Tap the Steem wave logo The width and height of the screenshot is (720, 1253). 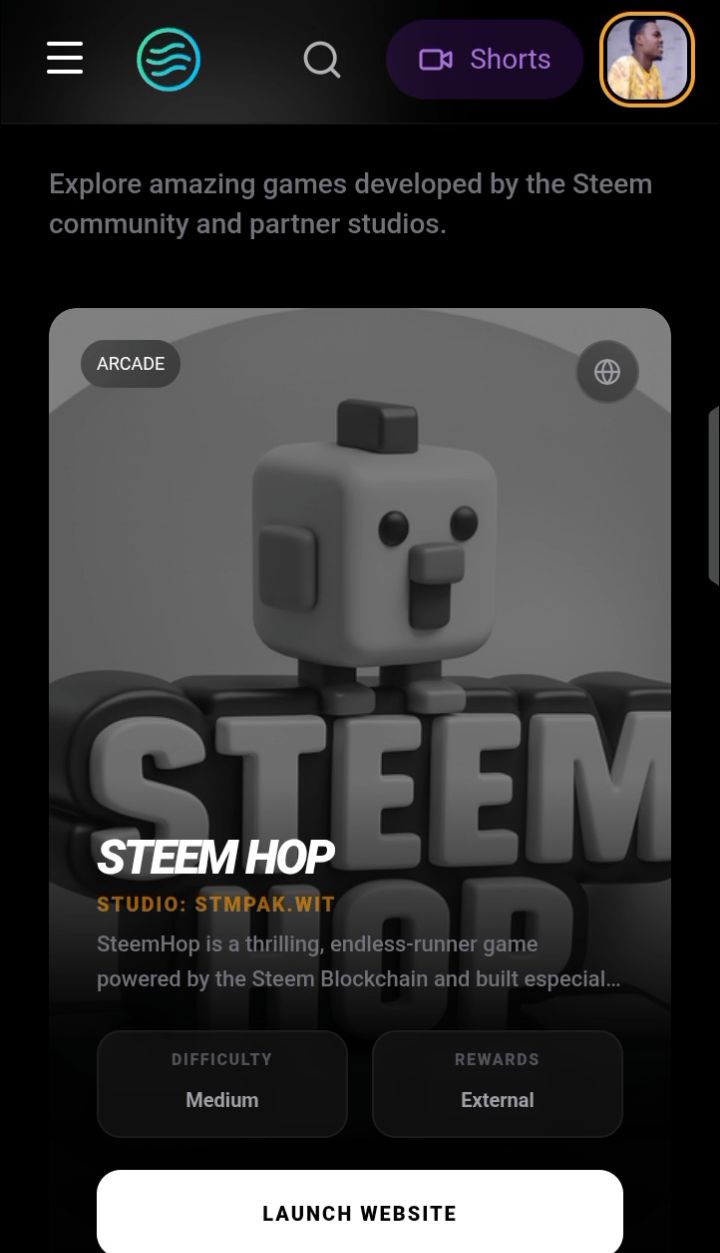pos(168,59)
